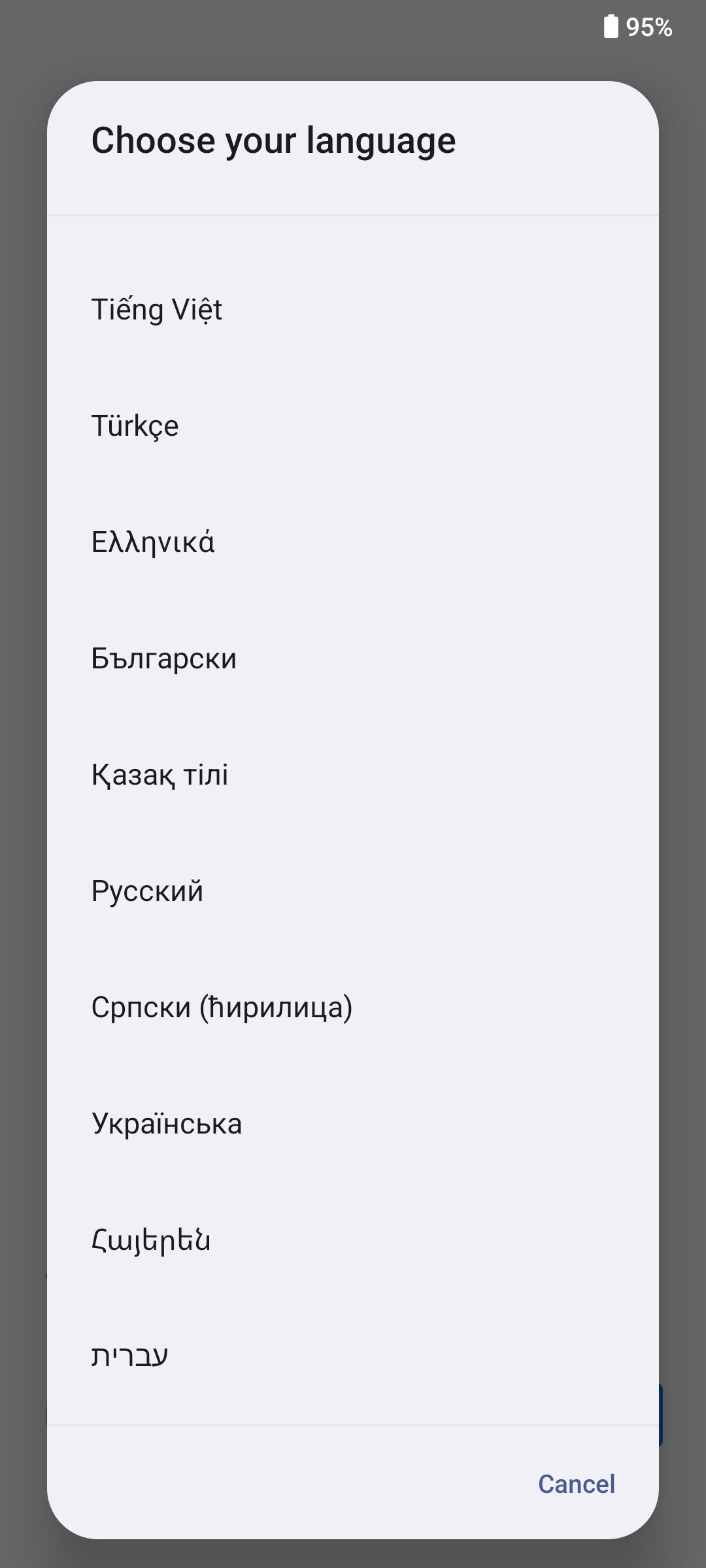Pick Ελληνικά as the language
This screenshot has height=1568, width=706.
[x=153, y=542]
